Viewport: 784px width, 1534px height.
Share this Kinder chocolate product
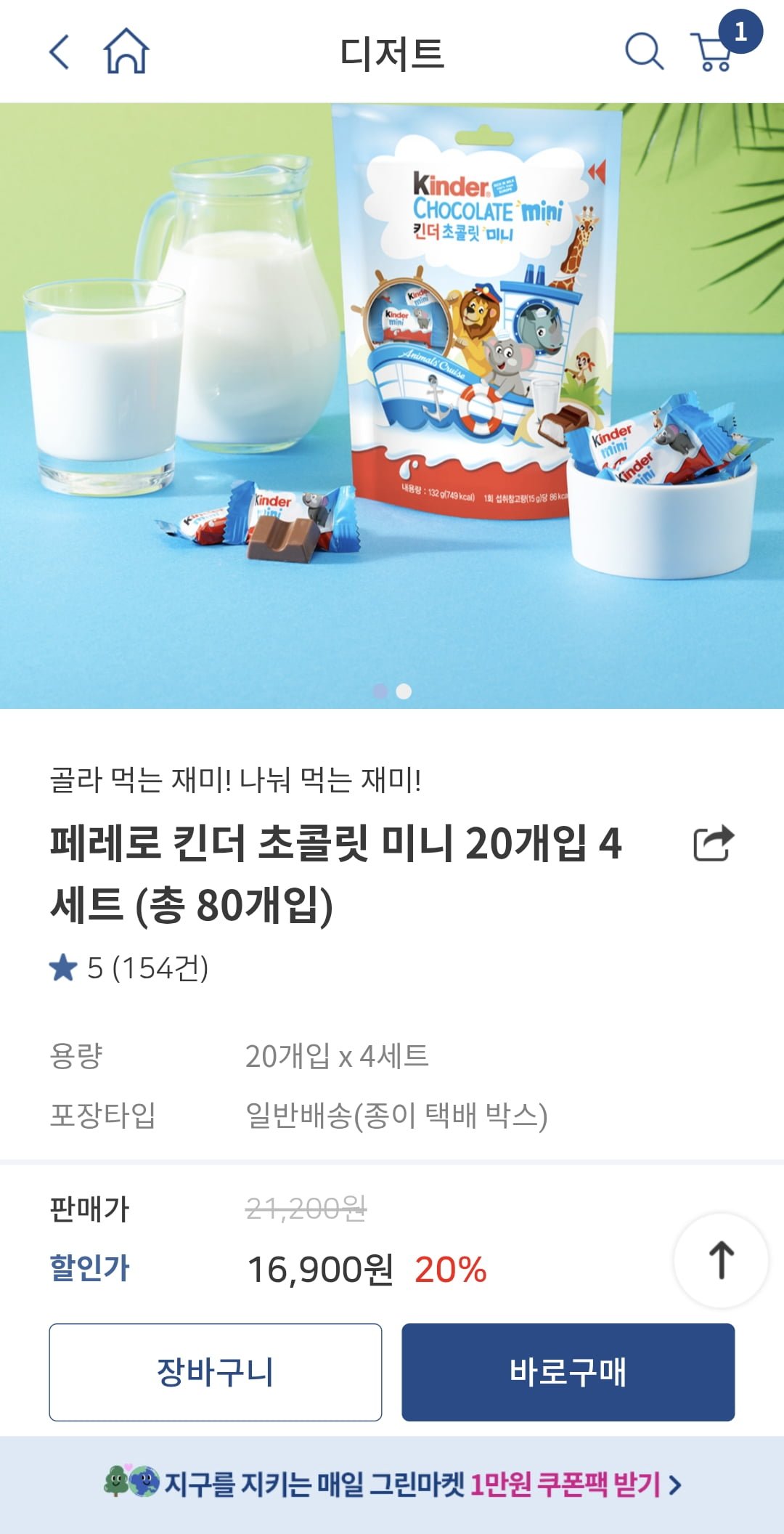click(714, 843)
